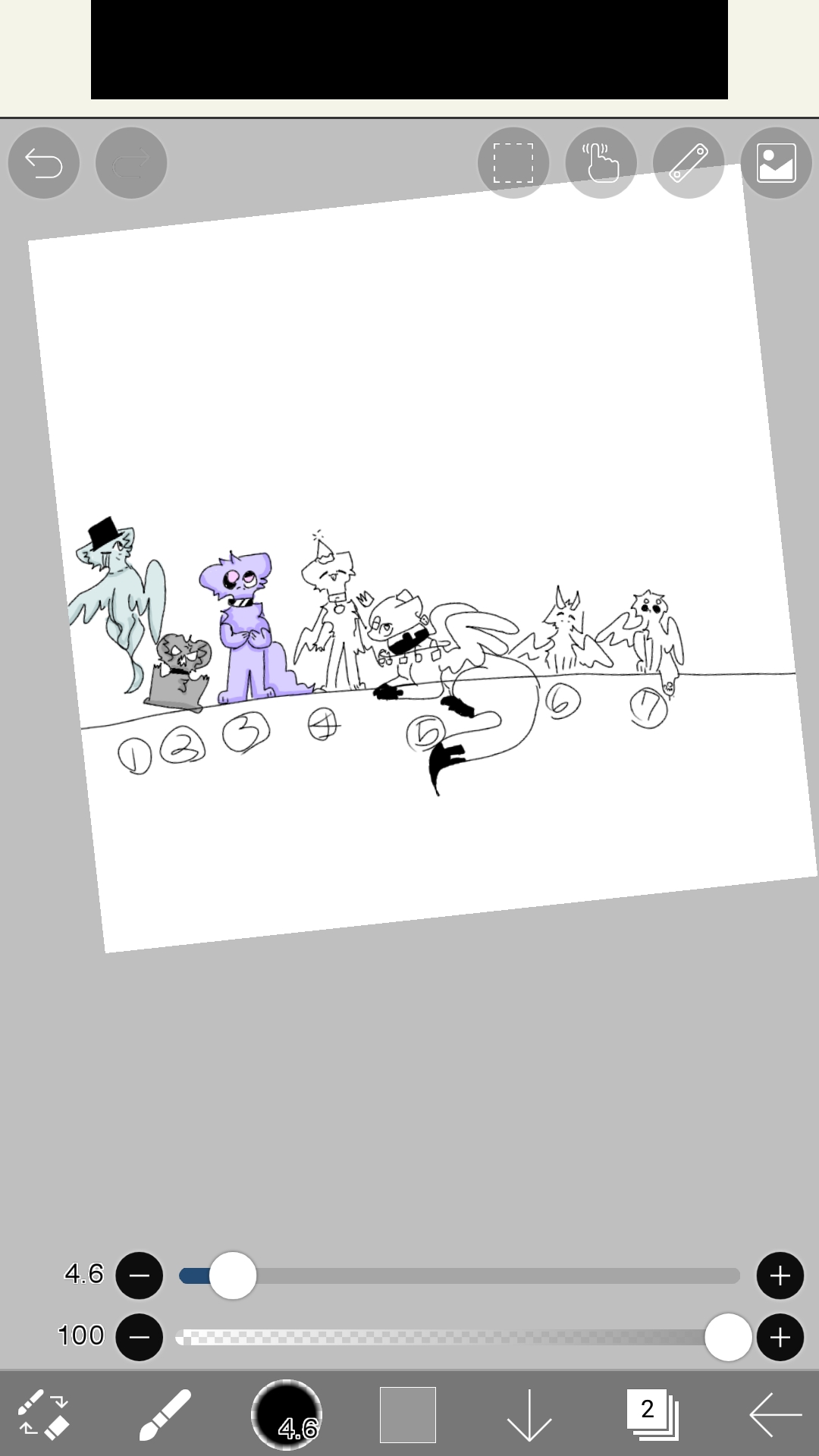Open the layers panel showing 2
Screen dimensions: 819x1456
(x=651, y=1414)
